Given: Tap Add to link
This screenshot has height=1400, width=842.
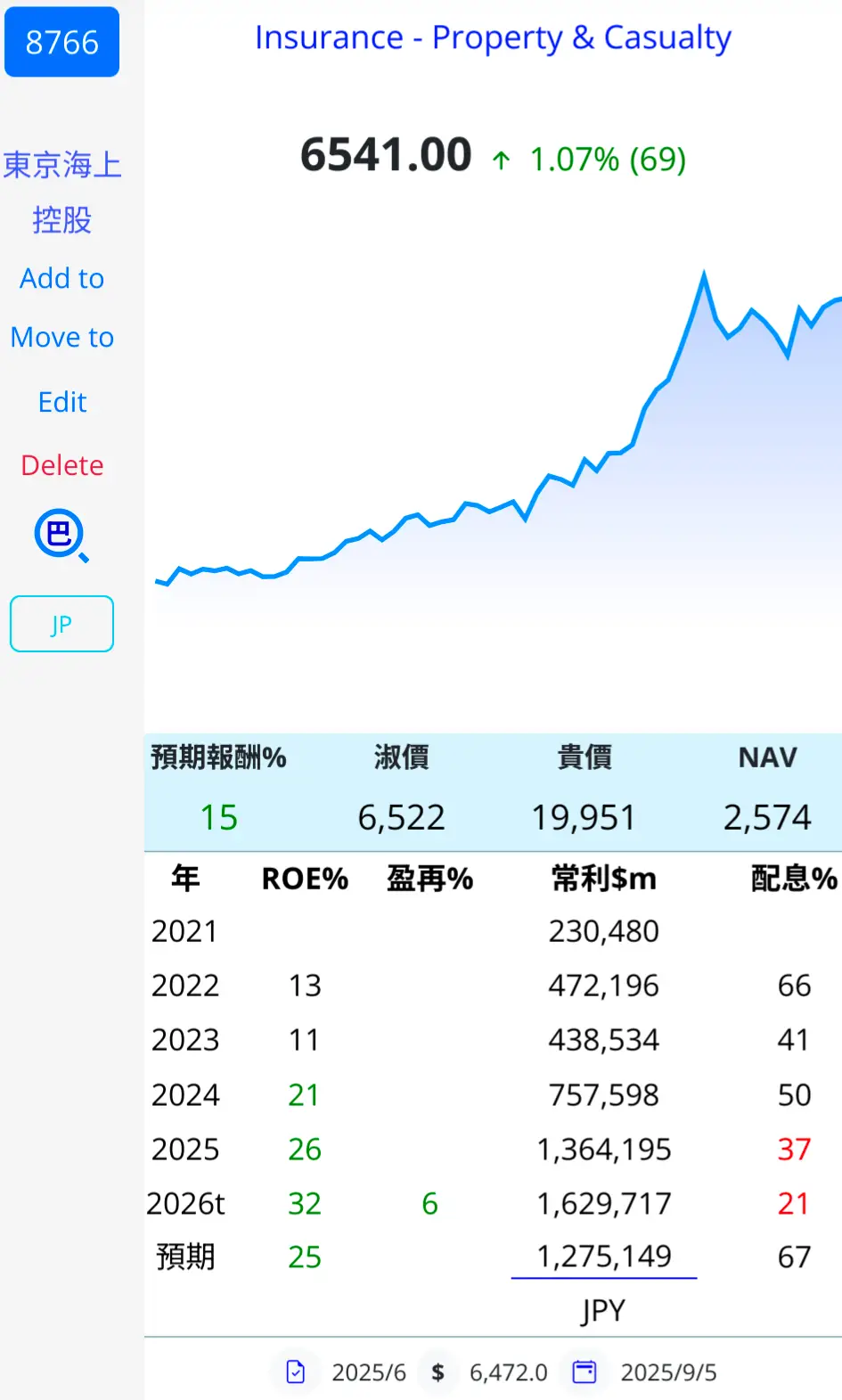Looking at the screenshot, I should (x=61, y=278).
